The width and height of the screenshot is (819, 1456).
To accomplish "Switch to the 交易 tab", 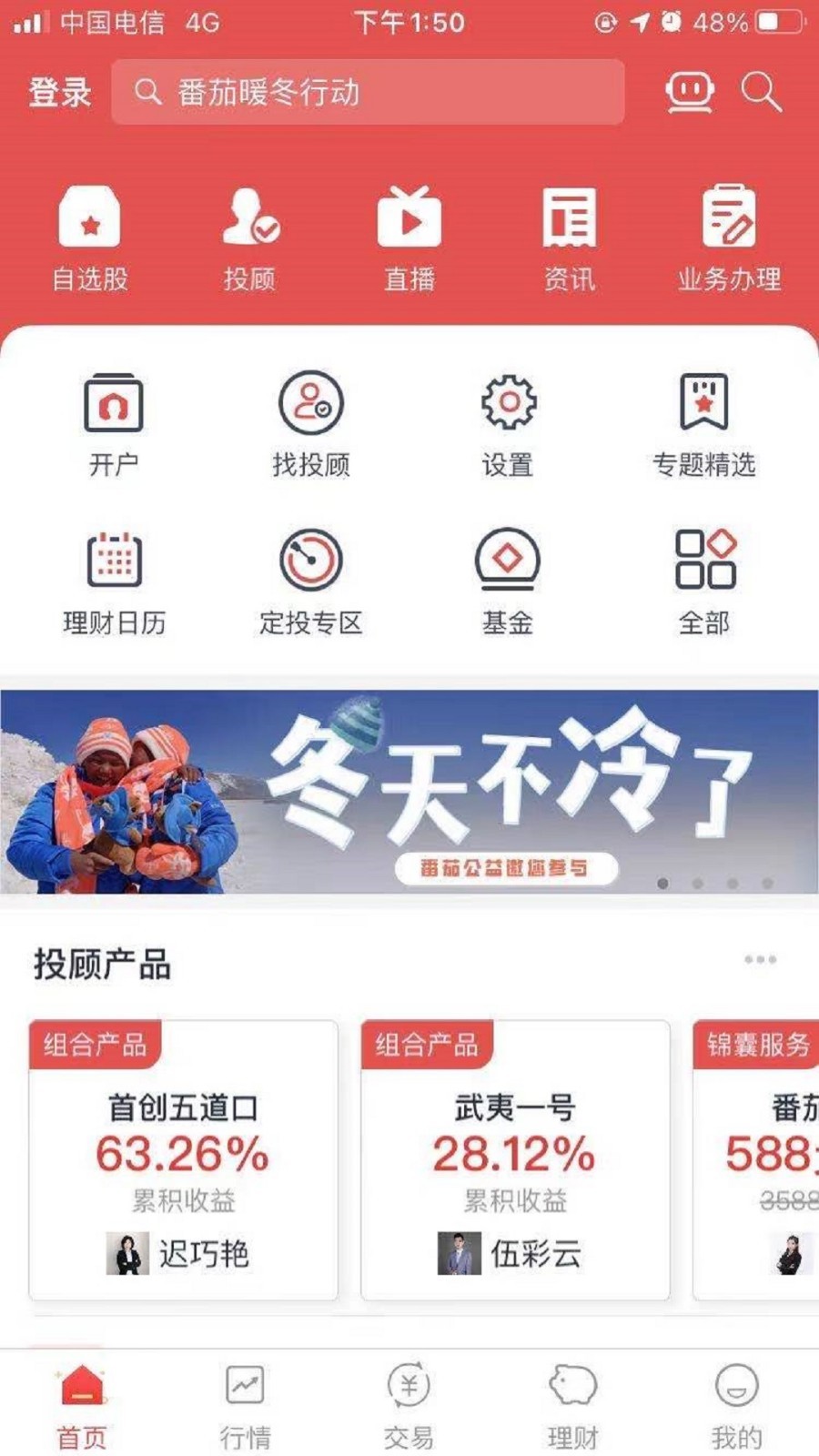I will pos(409,1406).
